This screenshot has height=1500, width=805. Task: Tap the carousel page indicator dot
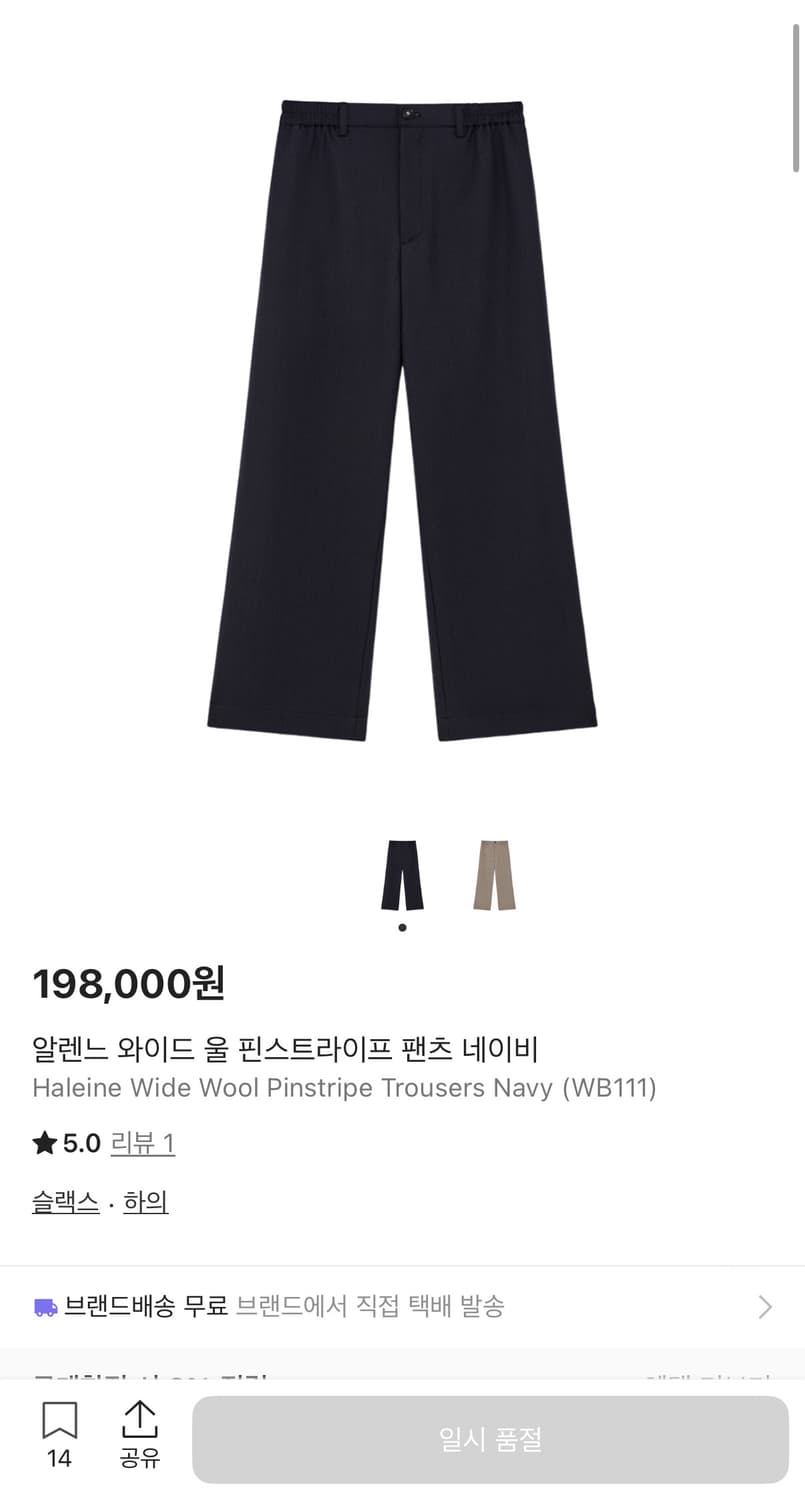coord(402,927)
